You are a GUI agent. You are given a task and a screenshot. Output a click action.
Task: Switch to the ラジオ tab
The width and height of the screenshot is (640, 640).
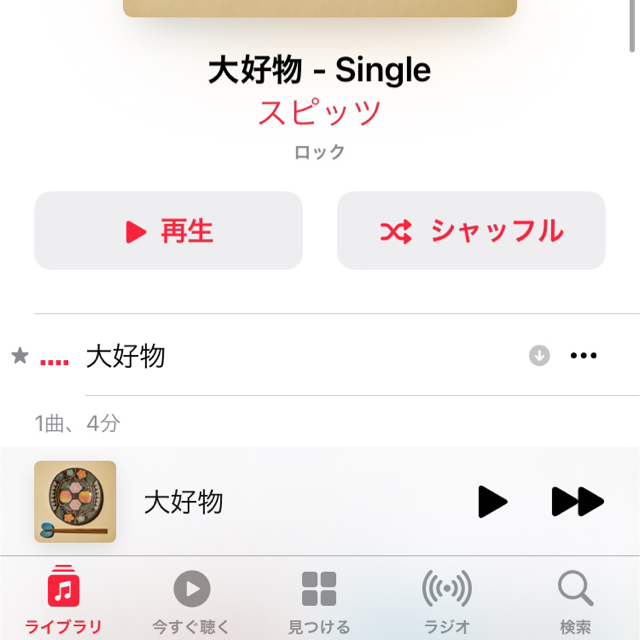click(447, 602)
